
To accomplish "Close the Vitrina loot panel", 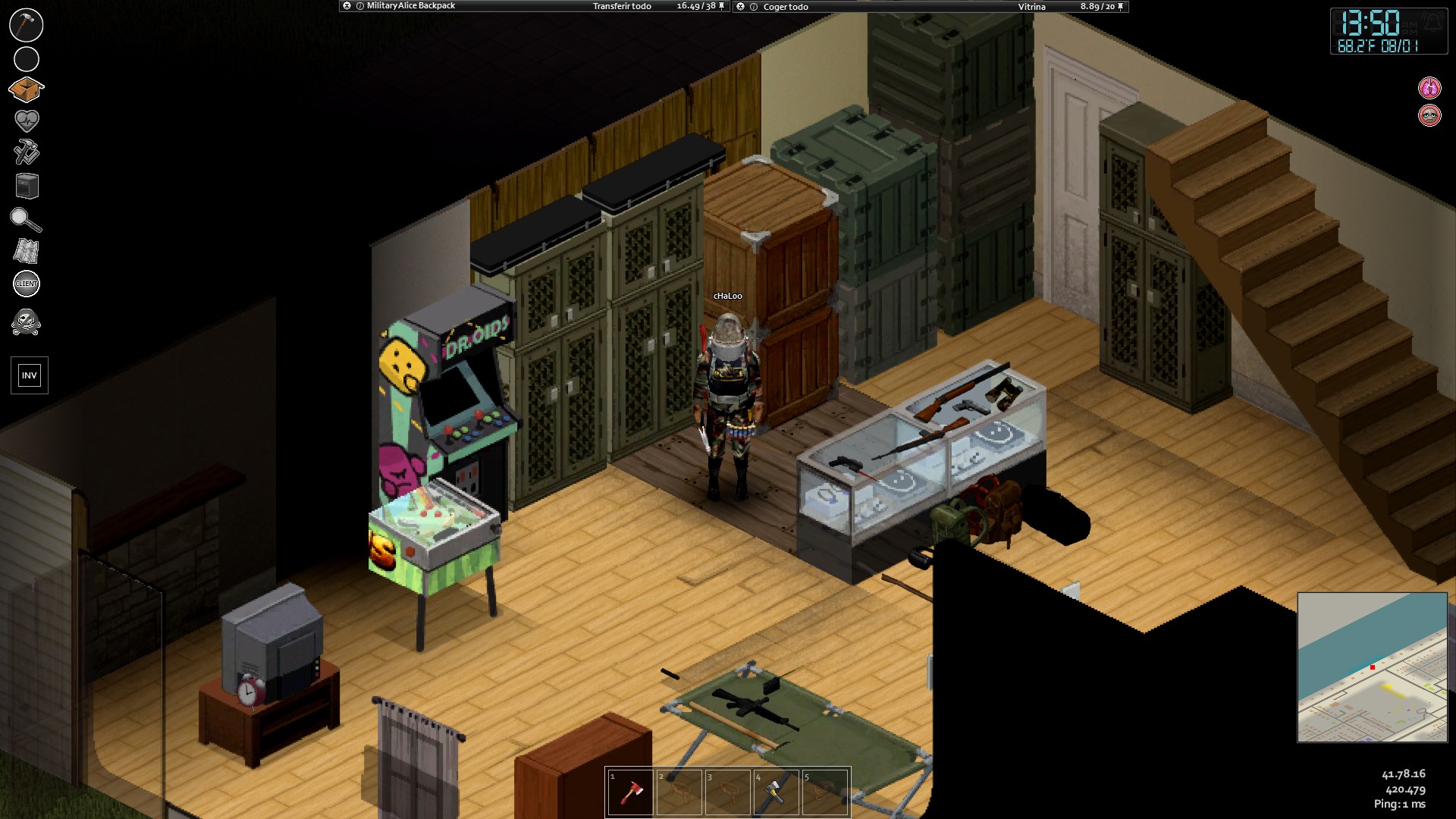I will tap(741, 7).
